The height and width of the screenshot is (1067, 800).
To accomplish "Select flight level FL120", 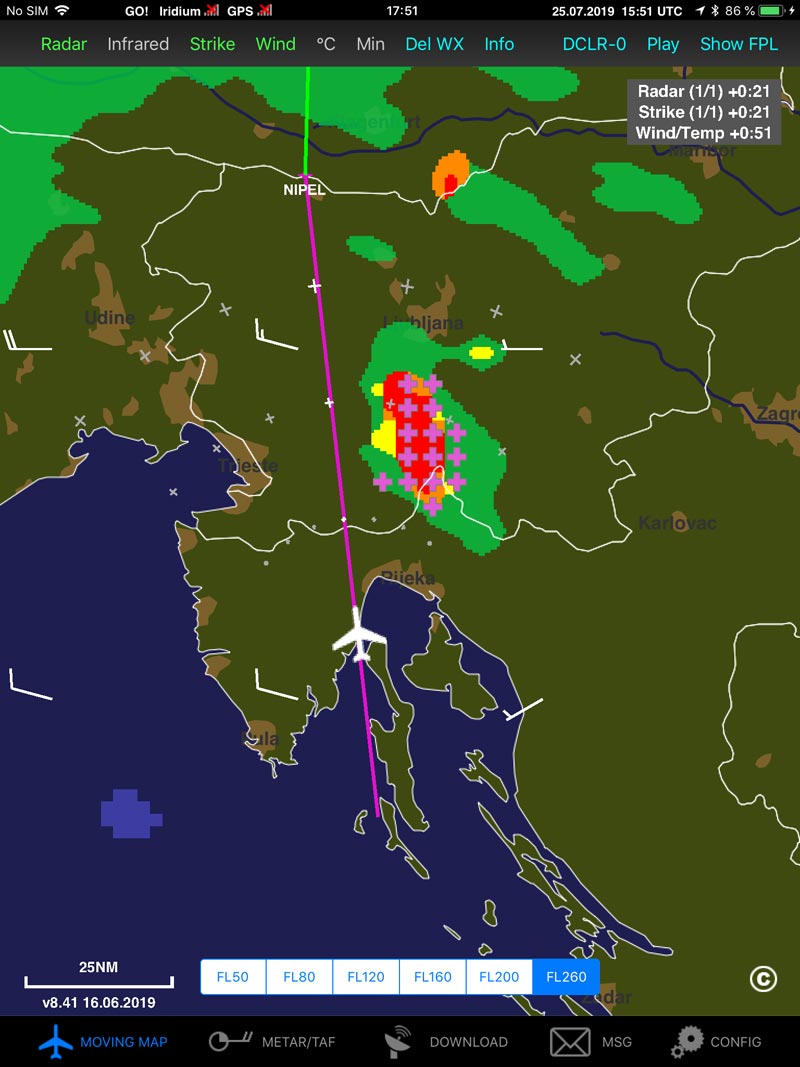I will pos(365,977).
